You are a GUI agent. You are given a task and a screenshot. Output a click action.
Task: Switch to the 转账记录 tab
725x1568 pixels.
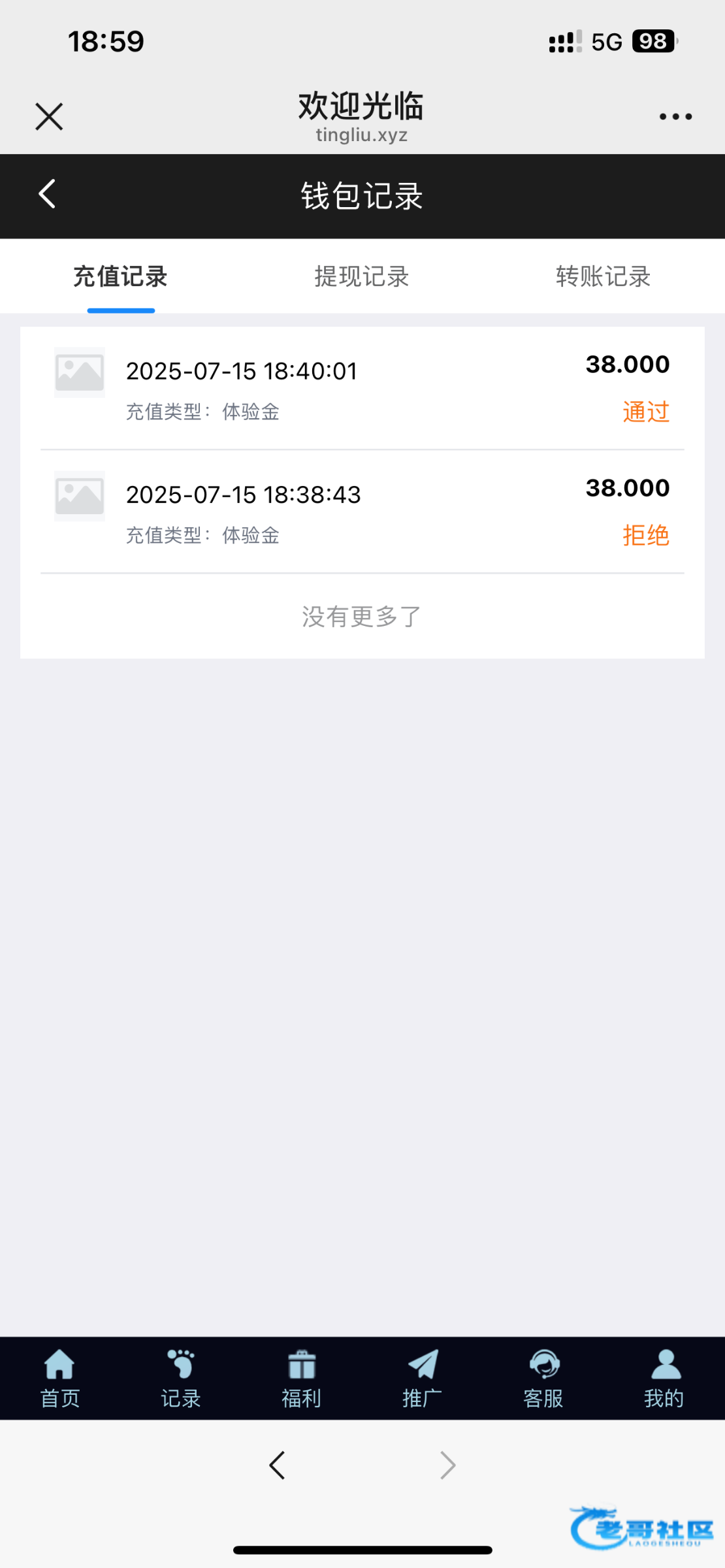pos(603,276)
